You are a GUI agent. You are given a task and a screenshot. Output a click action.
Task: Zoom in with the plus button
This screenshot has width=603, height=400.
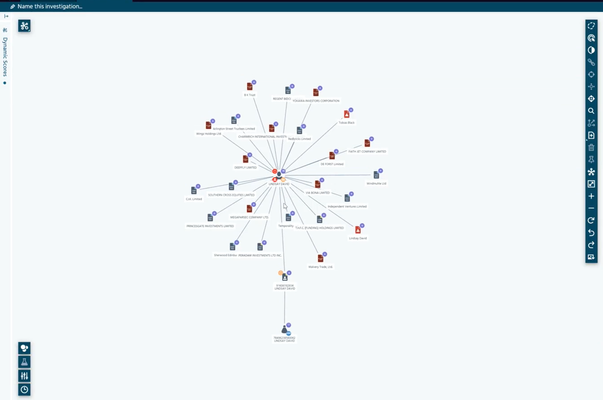[592, 196]
